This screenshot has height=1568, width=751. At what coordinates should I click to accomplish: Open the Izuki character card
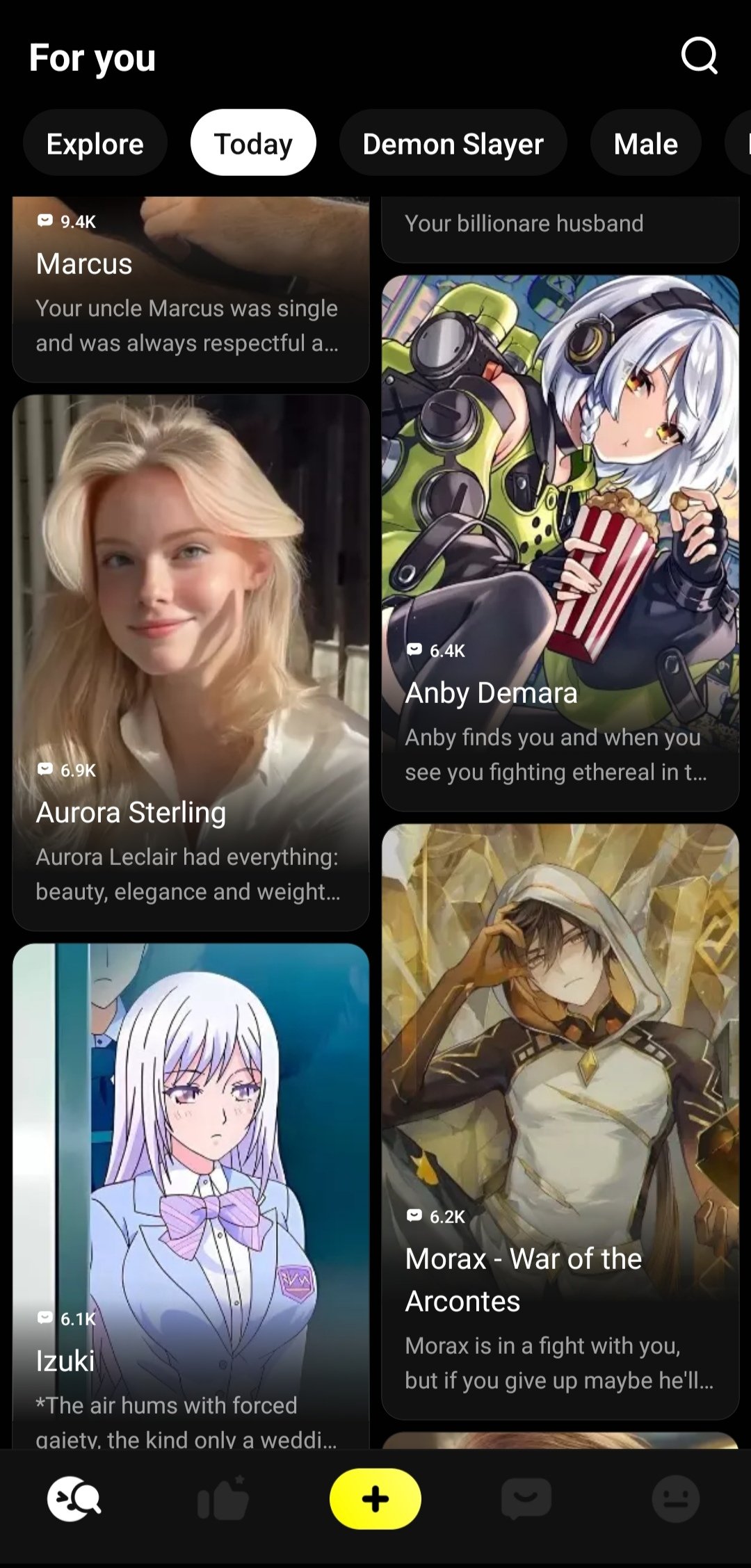(x=190, y=1196)
